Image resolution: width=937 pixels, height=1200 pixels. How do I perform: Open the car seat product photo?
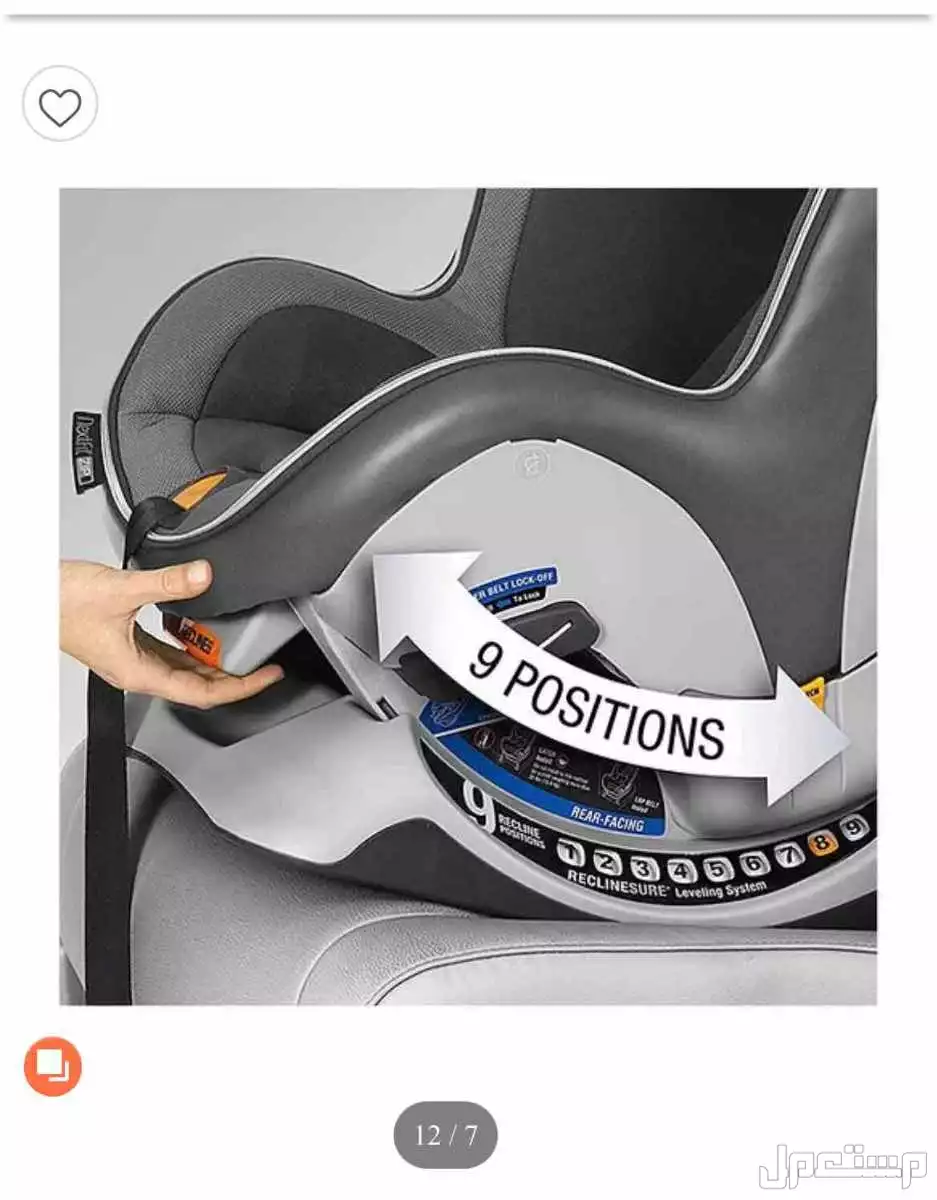tap(468, 596)
